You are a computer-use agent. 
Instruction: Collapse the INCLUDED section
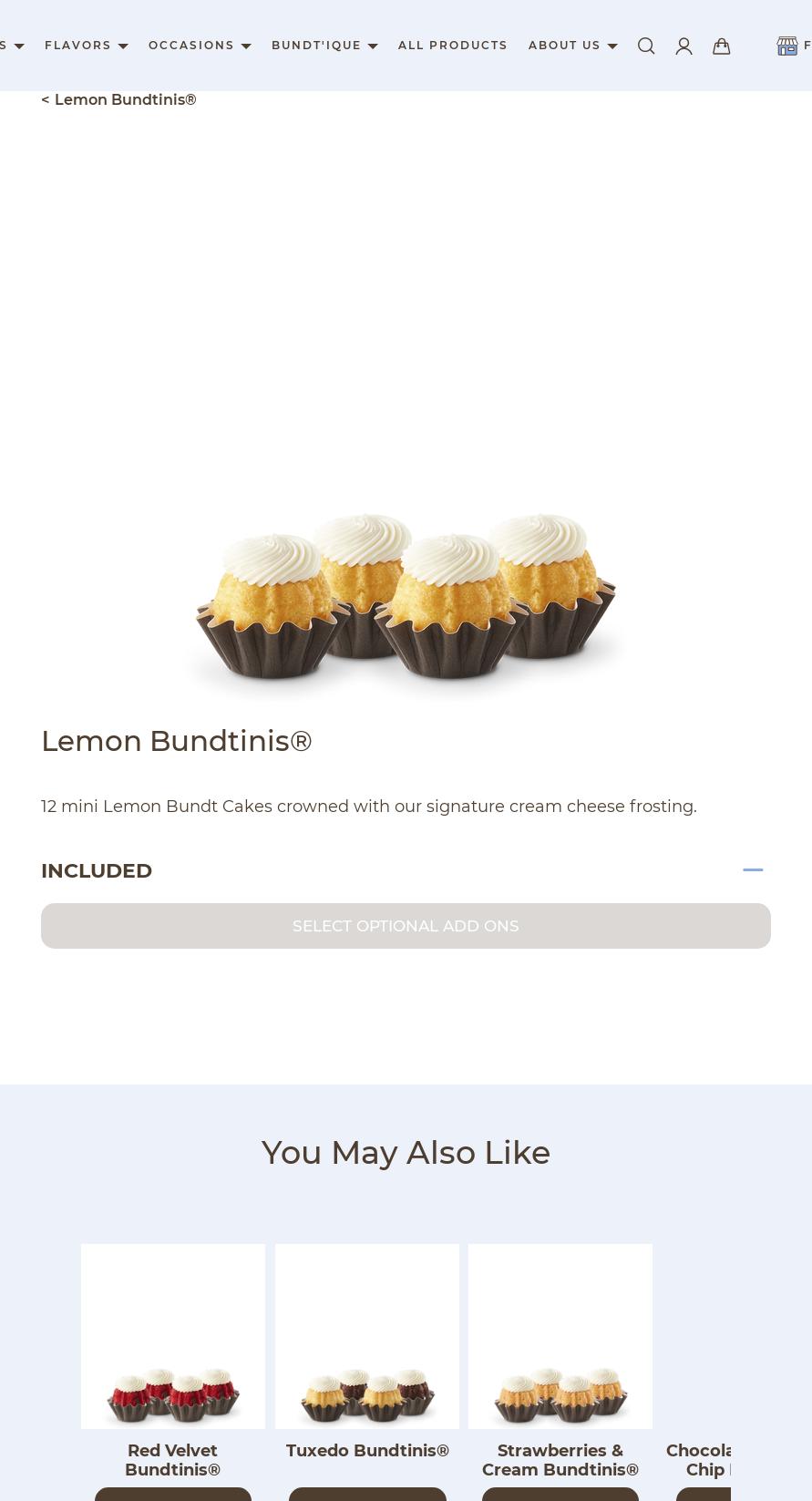[753, 870]
